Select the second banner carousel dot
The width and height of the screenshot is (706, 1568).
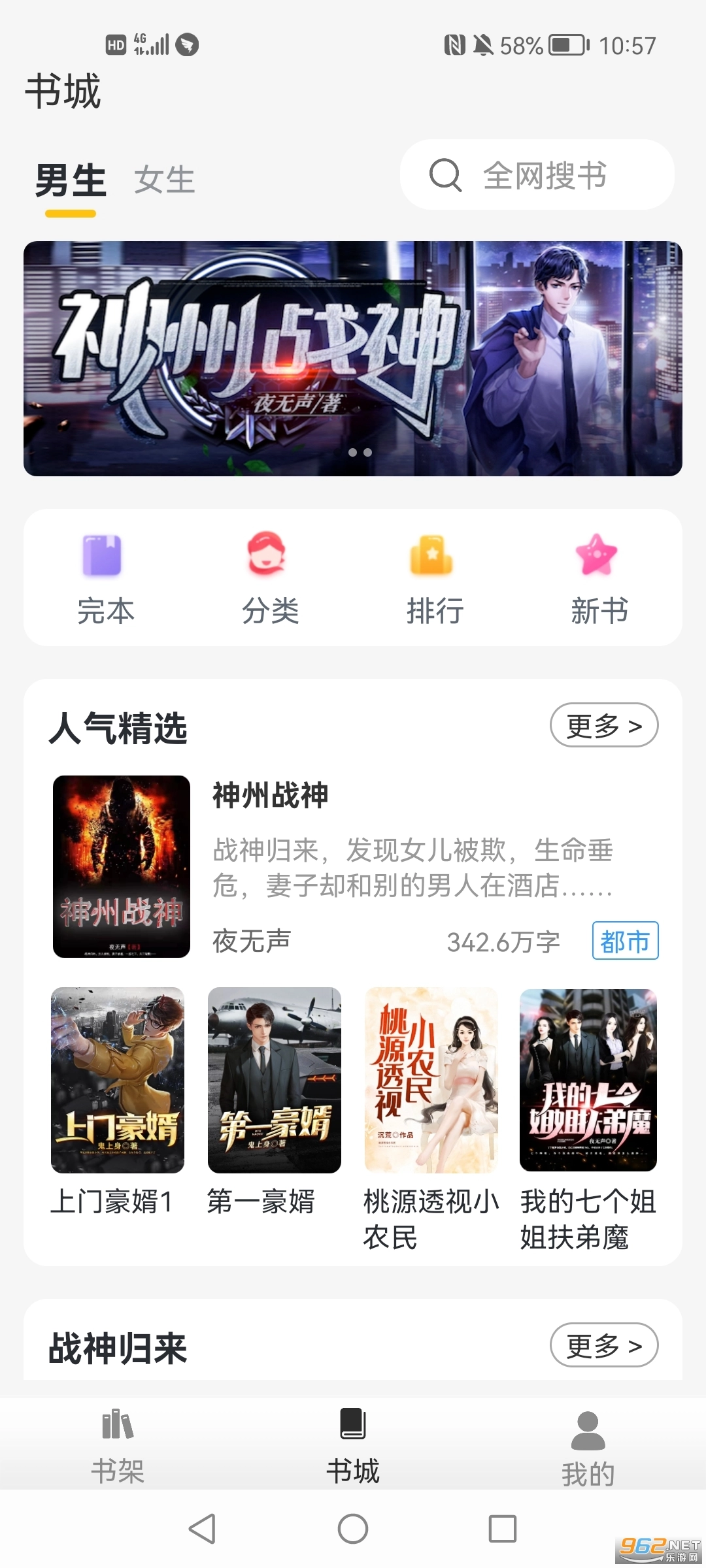pos(366,451)
